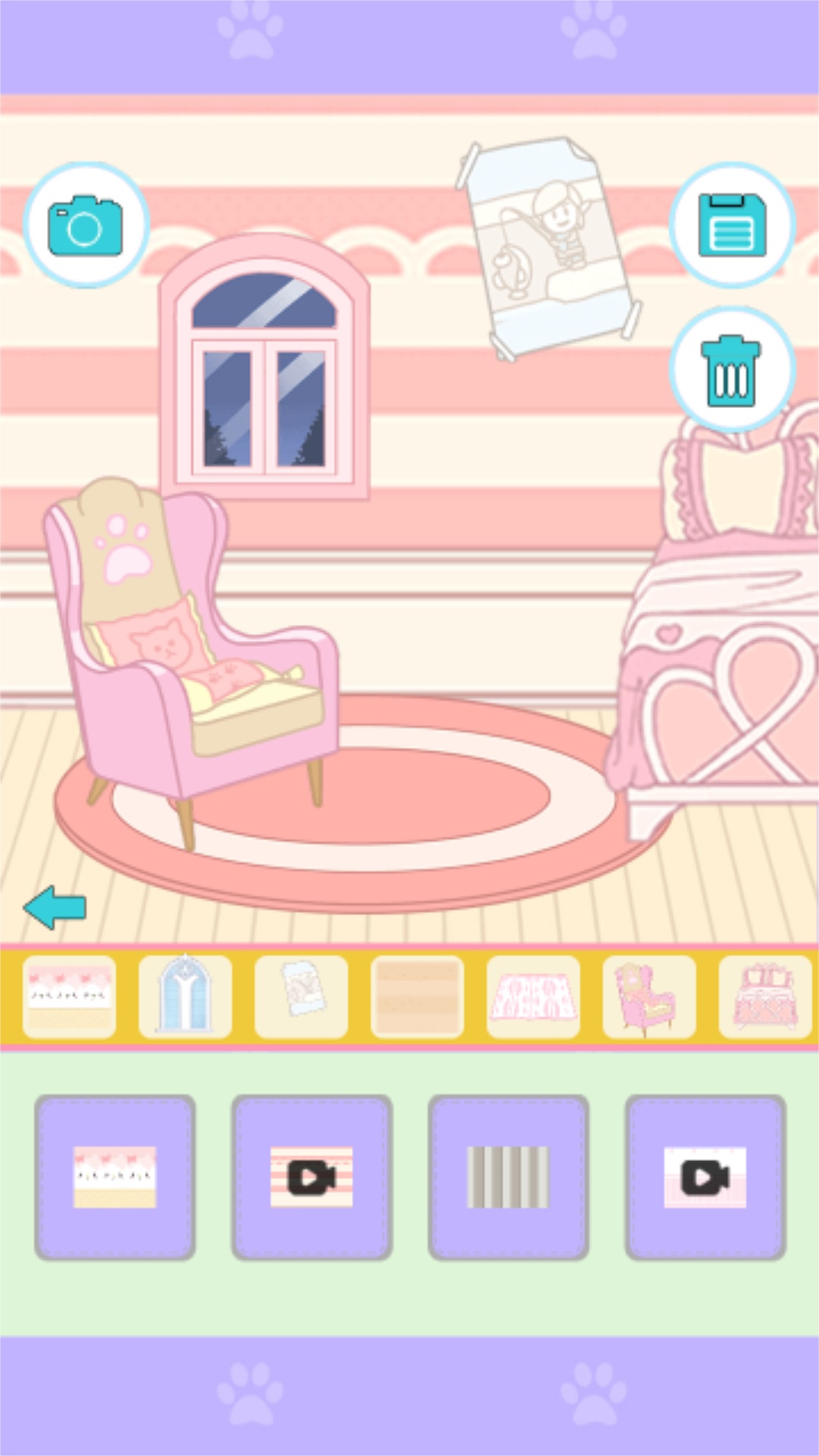The image size is (819, 1456).
Task: Select the armchair category
Action: 649,996
